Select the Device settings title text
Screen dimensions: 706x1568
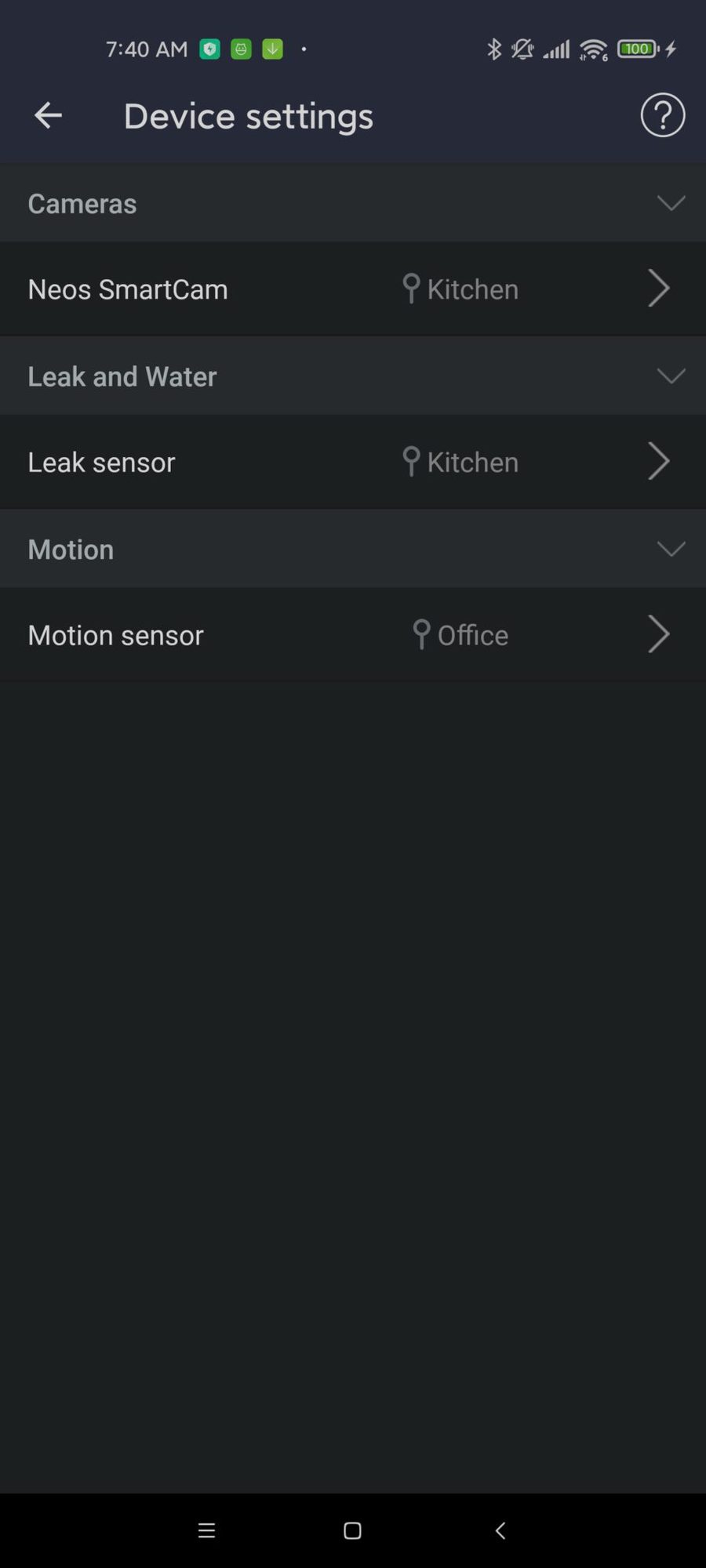248,115
